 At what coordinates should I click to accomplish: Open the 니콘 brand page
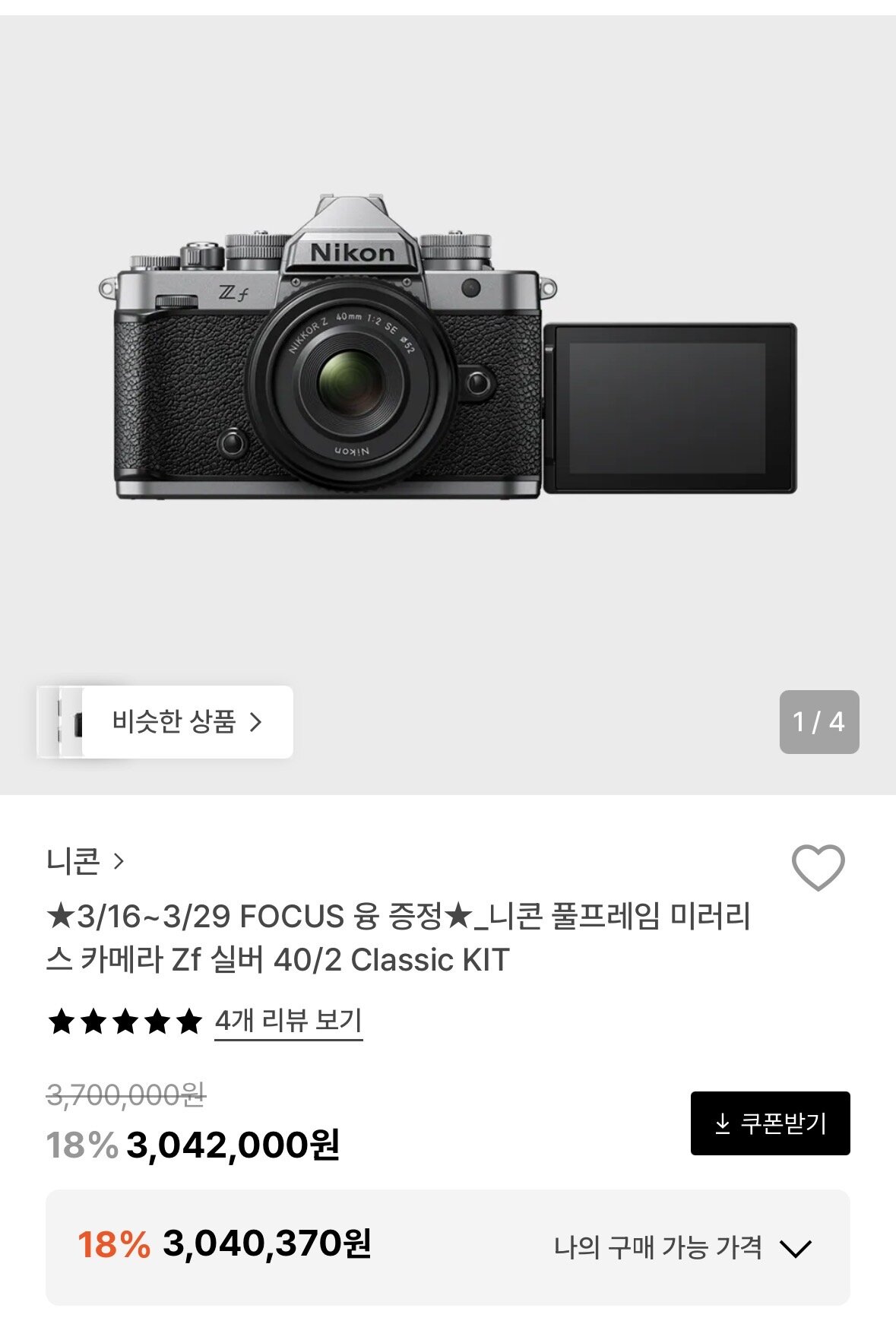point(84,861)
